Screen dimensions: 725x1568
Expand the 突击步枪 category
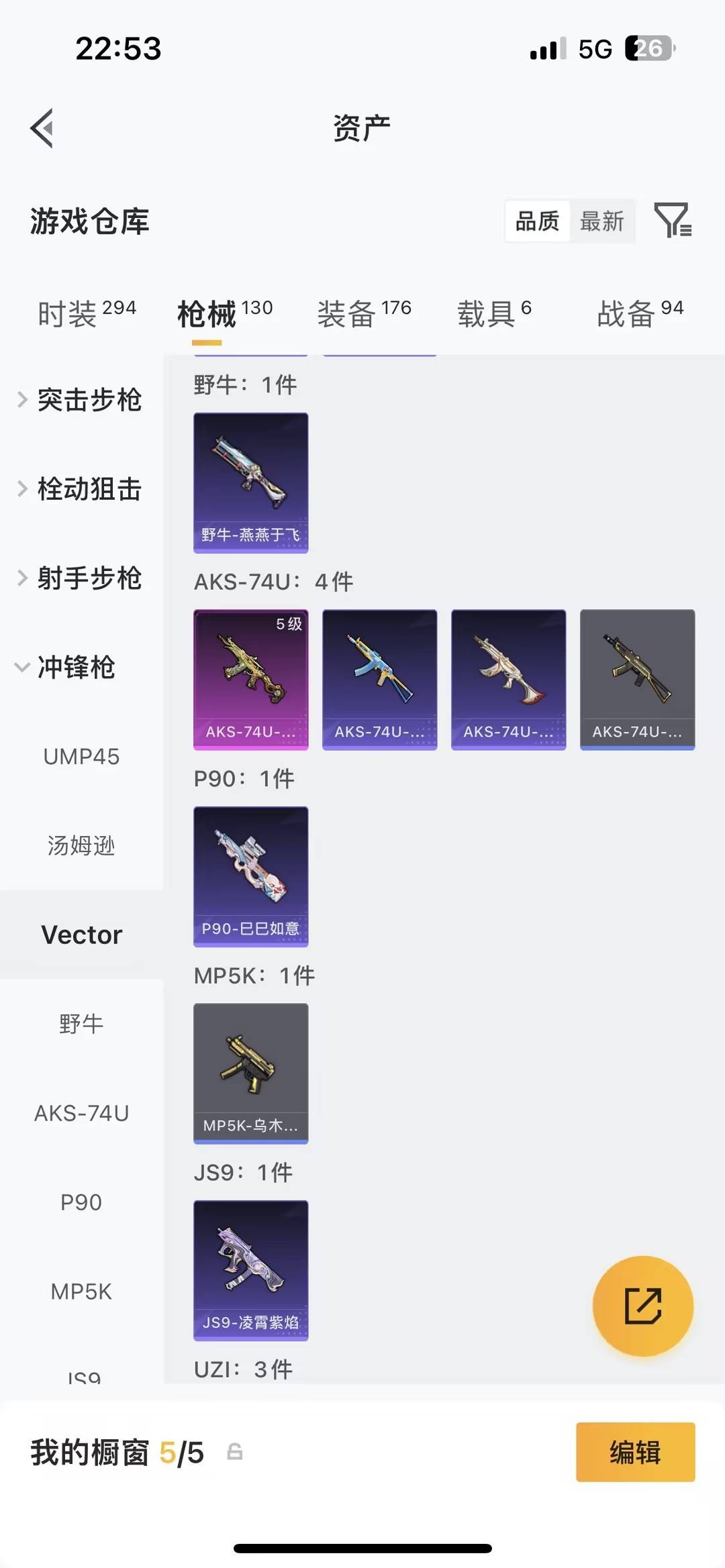pos(89,401)
